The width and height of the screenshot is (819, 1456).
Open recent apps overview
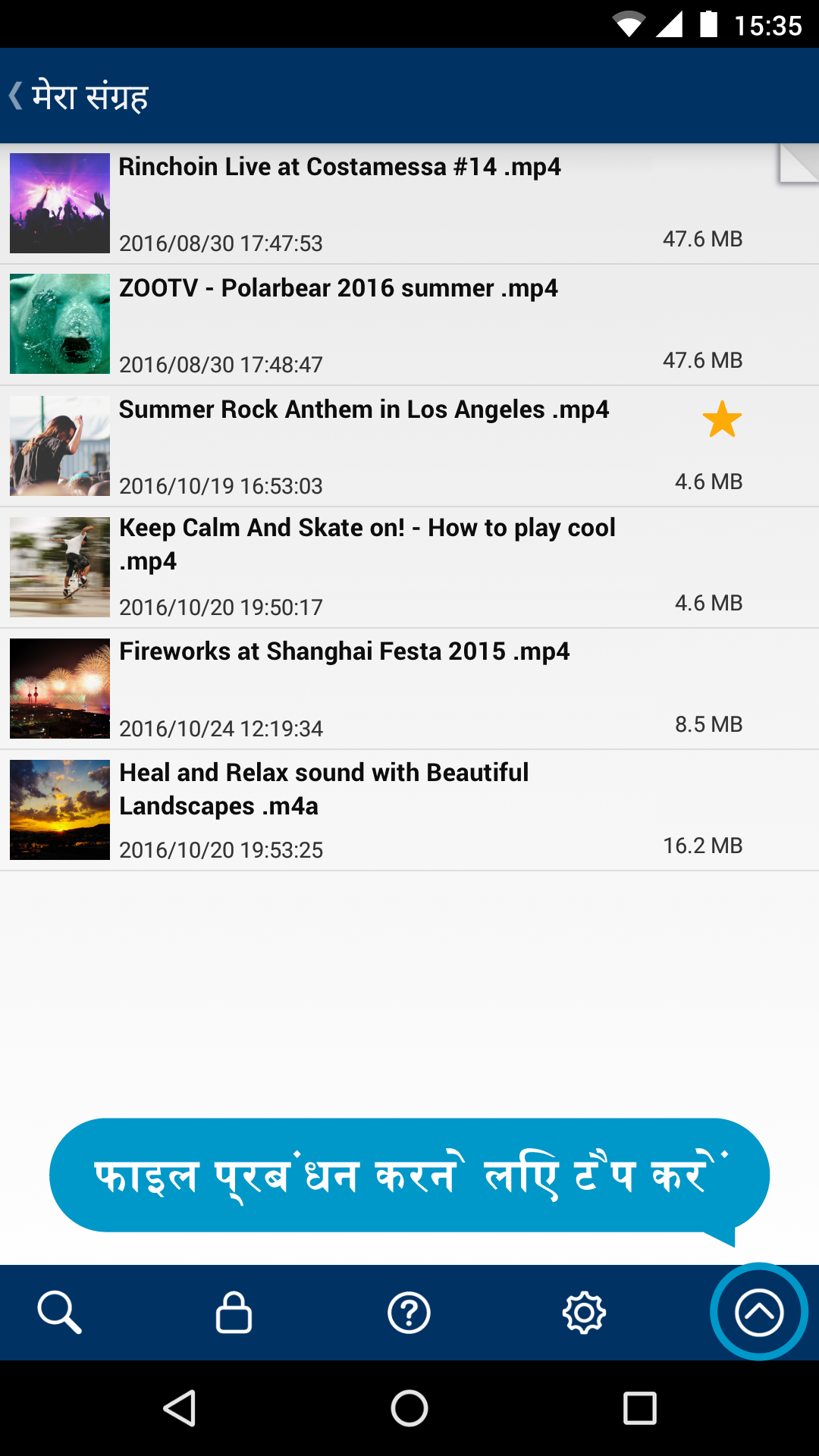(639, 1408)
